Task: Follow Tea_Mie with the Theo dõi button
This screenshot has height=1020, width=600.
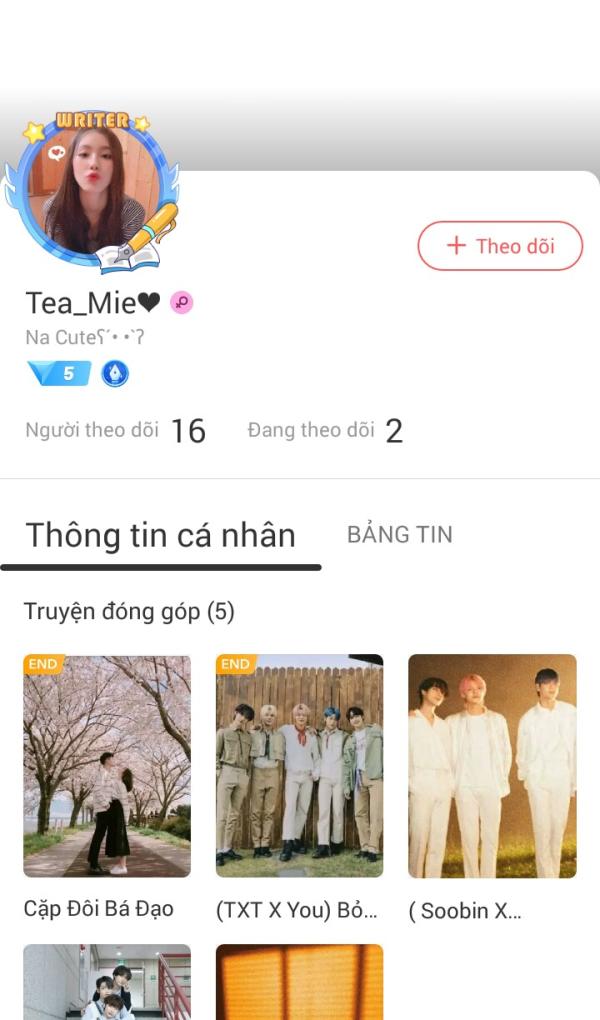Action: point(500,246)
